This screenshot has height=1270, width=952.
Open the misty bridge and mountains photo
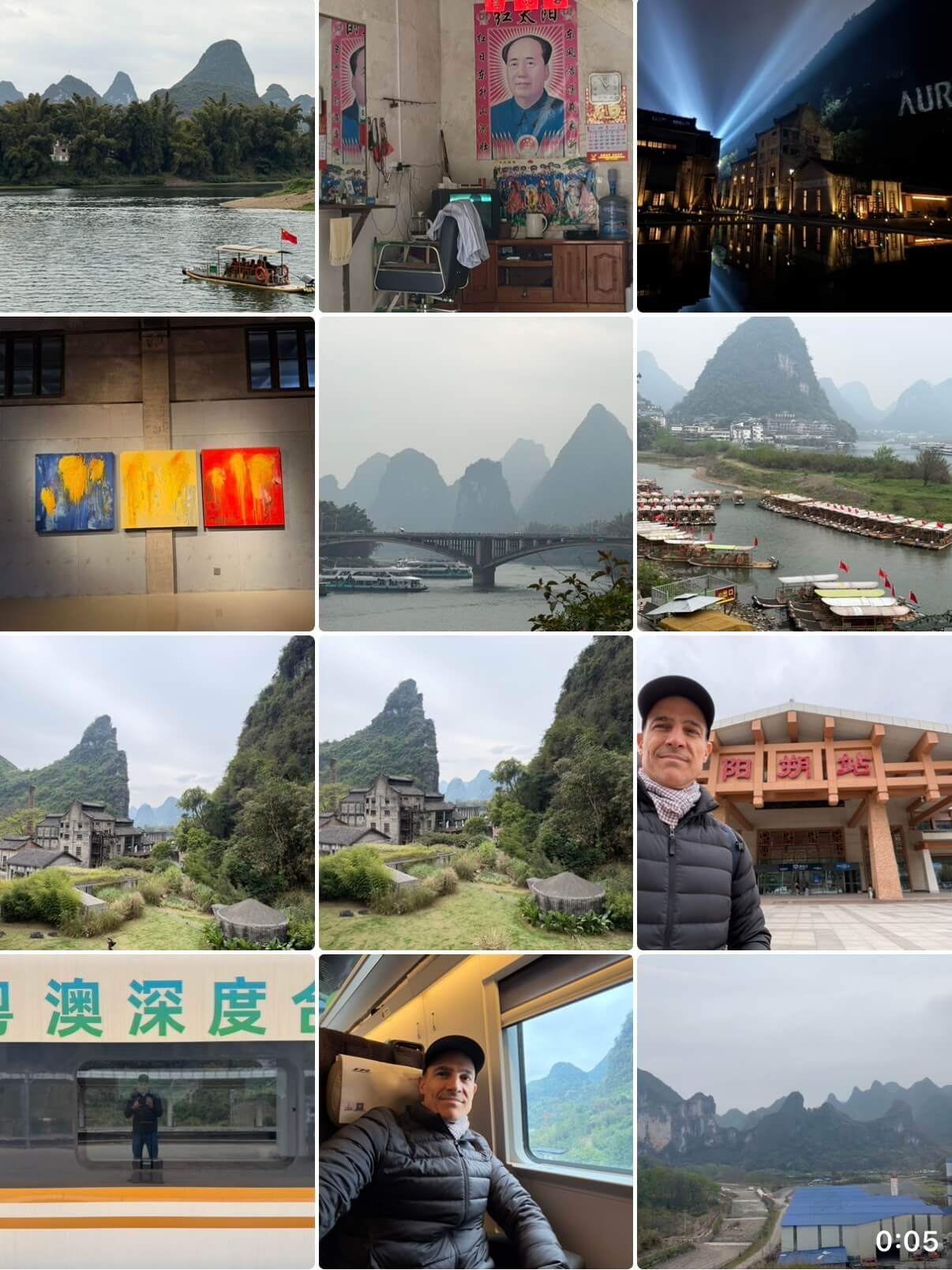(x=475, y=474)
